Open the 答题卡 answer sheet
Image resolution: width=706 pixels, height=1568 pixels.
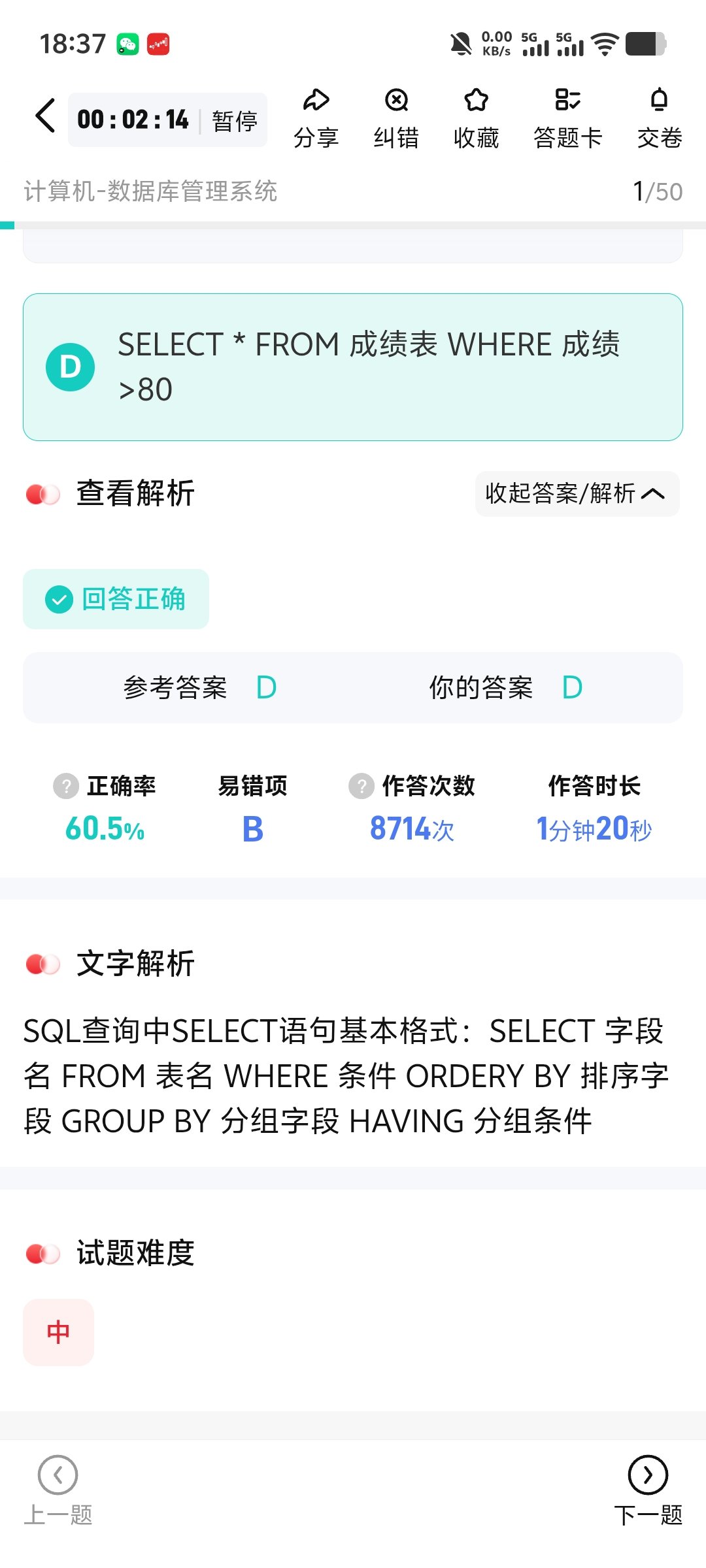pyautogui.click(x=567, y=118)
